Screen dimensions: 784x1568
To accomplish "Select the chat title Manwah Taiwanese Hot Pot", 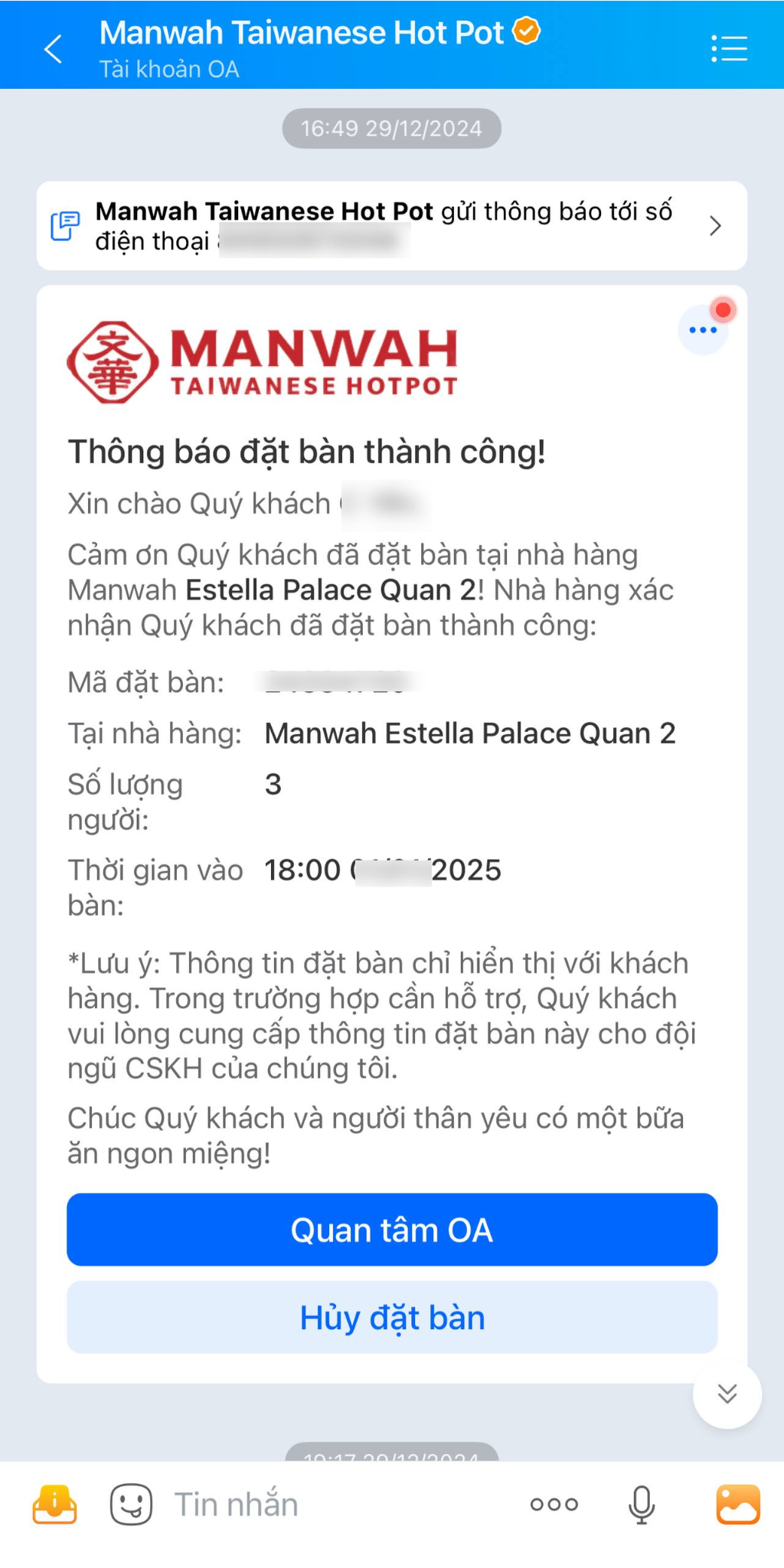I will point(302,31).
